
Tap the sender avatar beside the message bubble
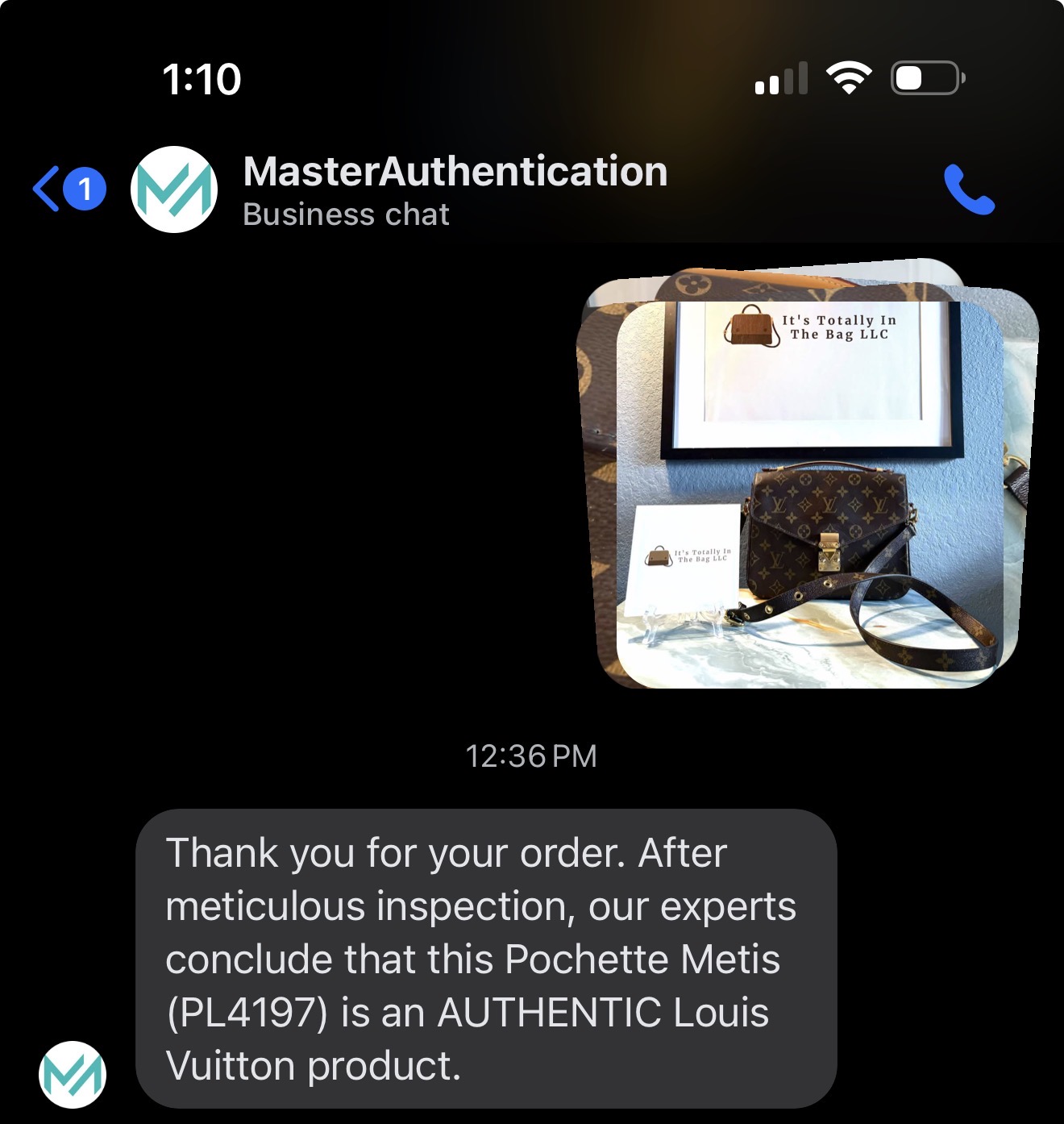(x=71, y=1075)
